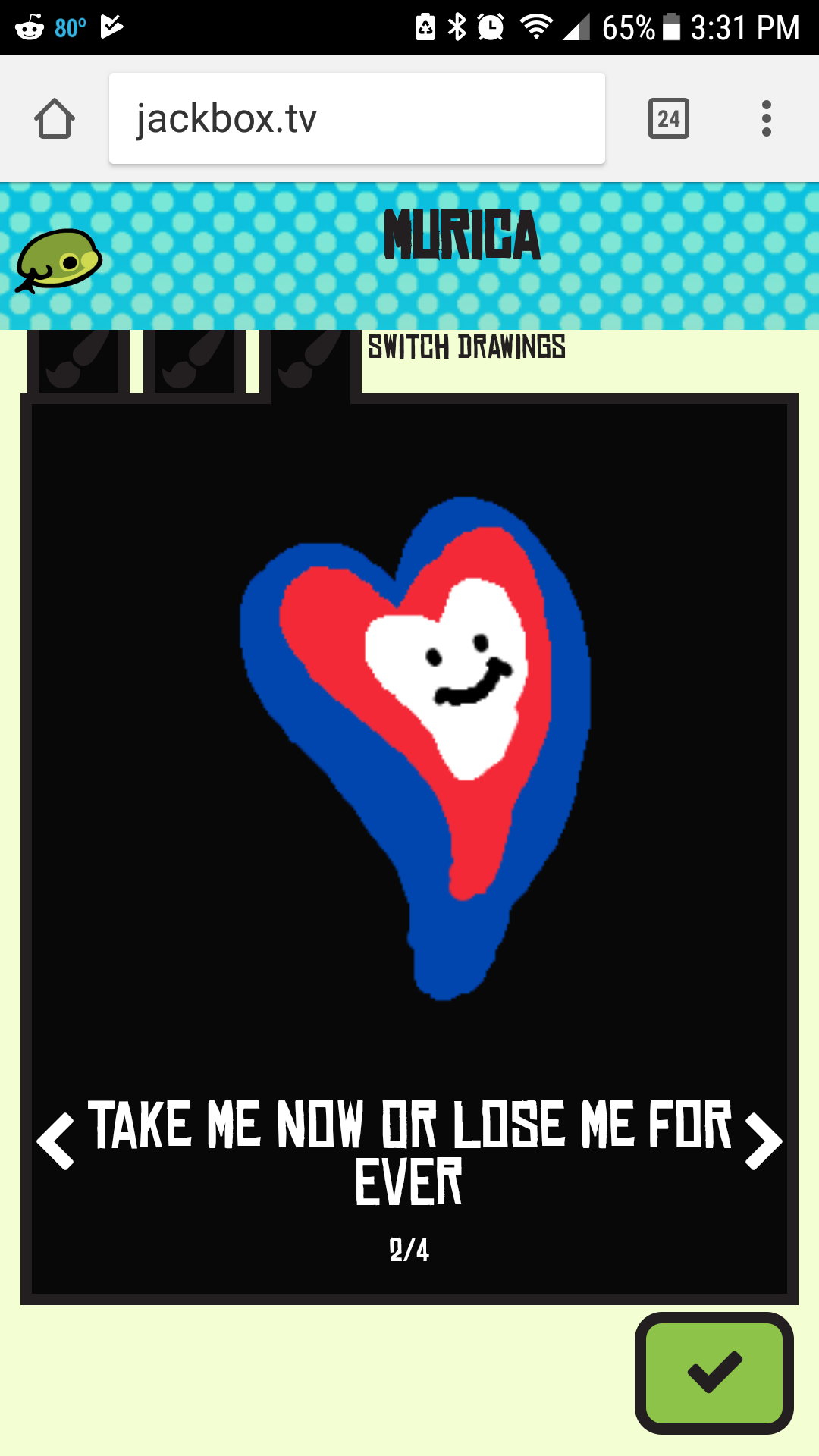Confirm selection with green checkmark button
Screen dimensions: 819x1456
714,1373
